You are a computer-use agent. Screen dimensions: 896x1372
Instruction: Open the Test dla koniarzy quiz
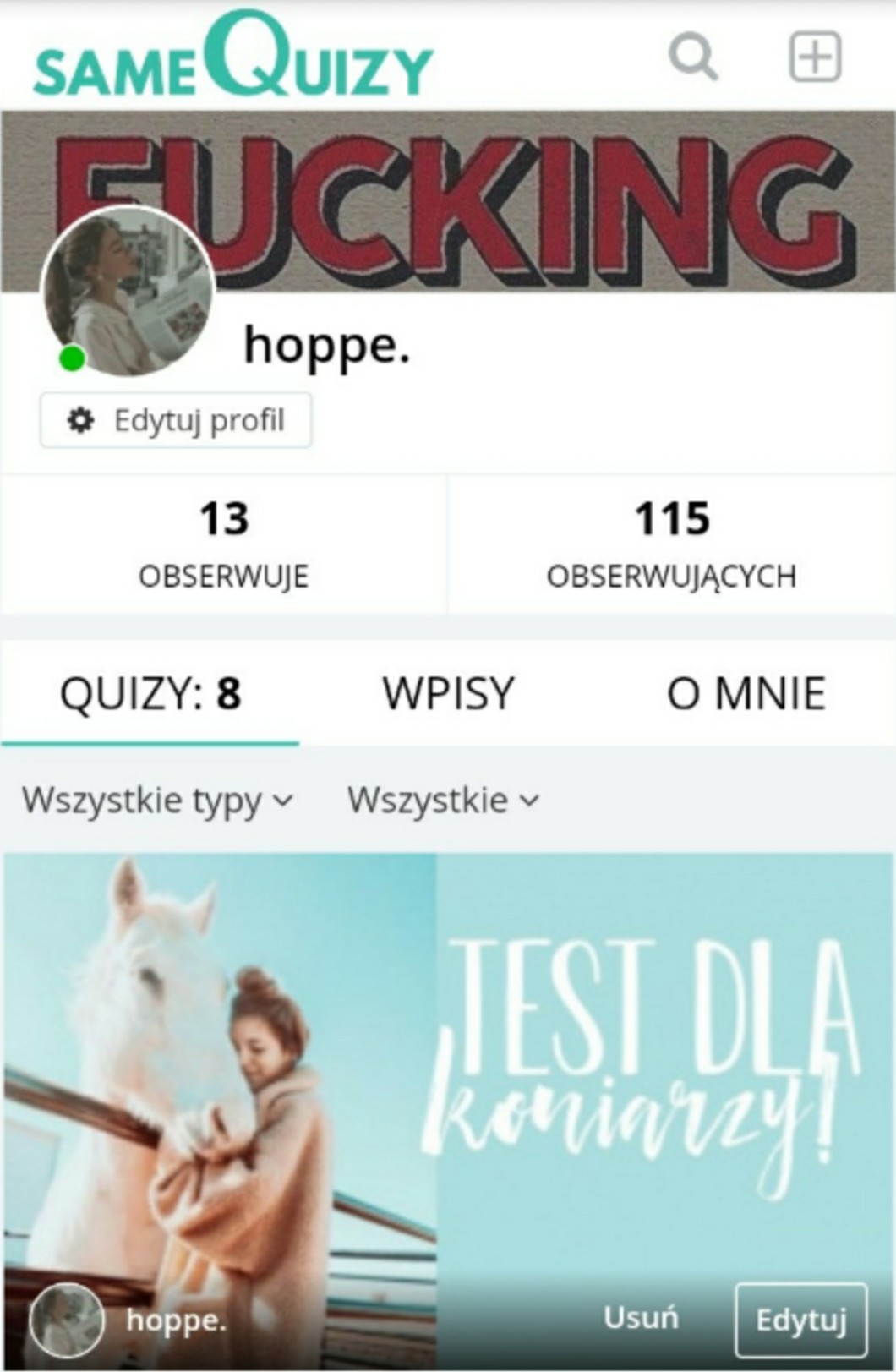coord(448,1057)
